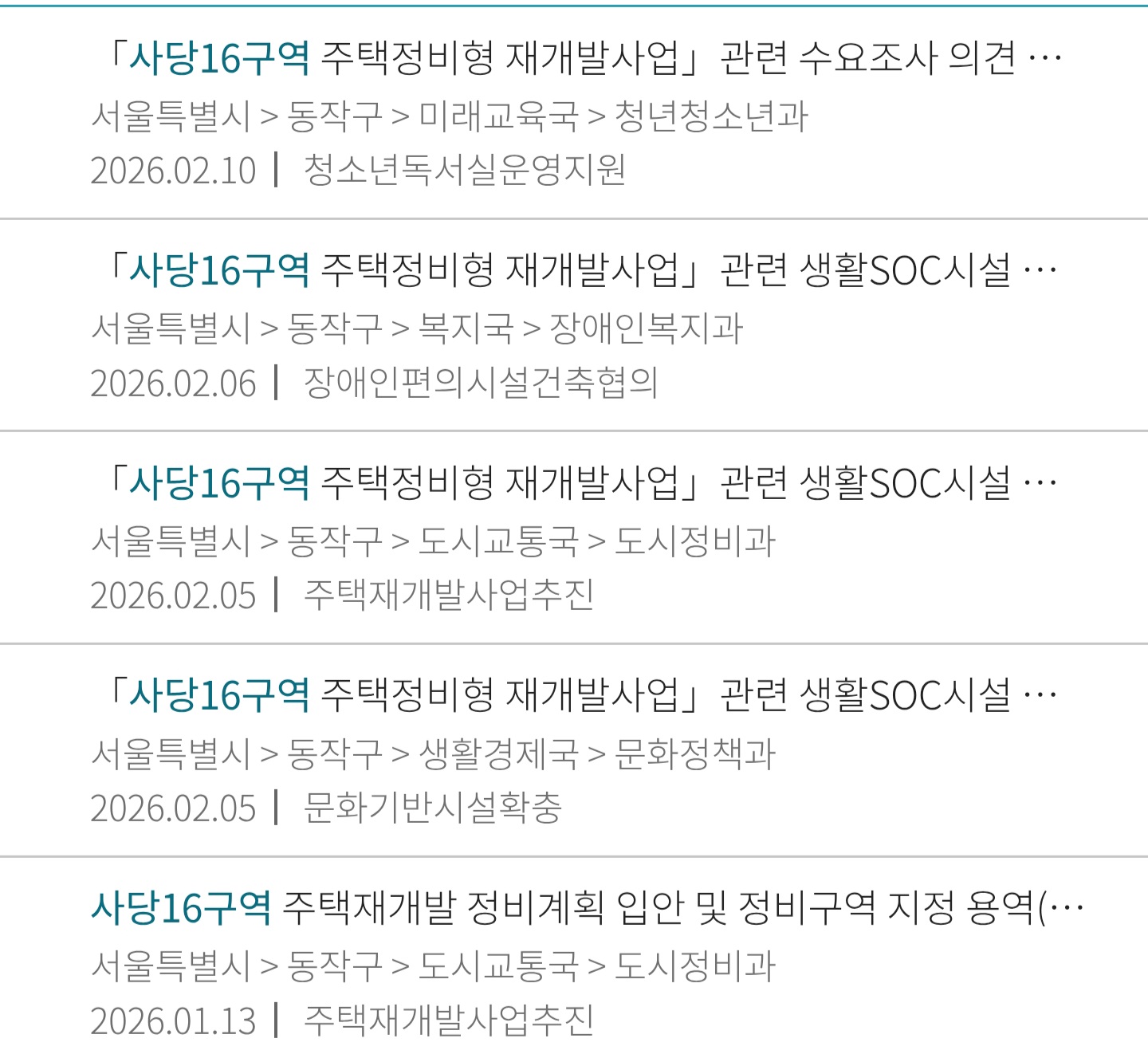The height and width of the screenshot is (1058, 1148).
Task: Open the 2026.01.13 정비계획 입안 용역 result
Action: point(586,908)
